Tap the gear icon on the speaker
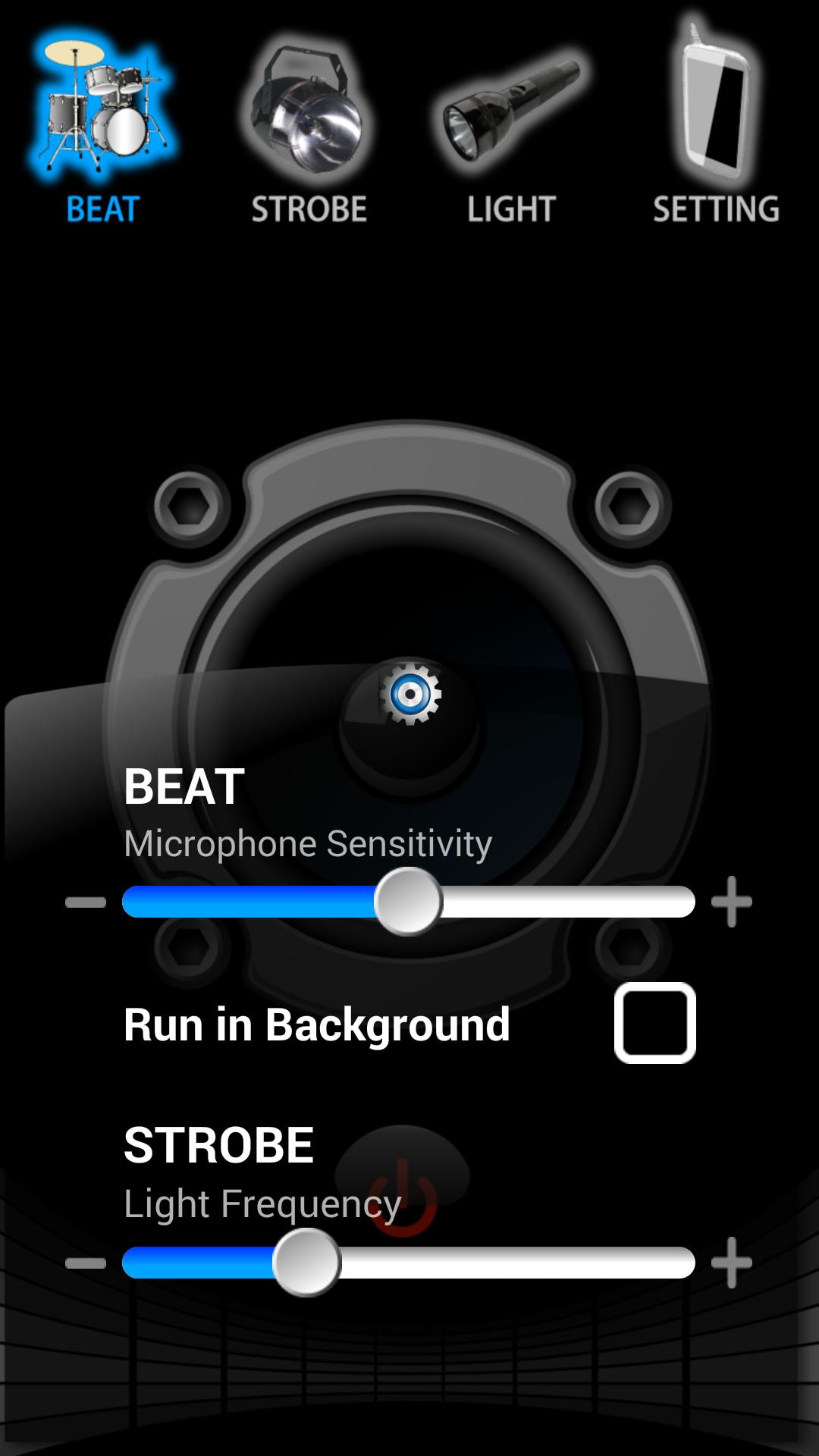 [410, 694]
